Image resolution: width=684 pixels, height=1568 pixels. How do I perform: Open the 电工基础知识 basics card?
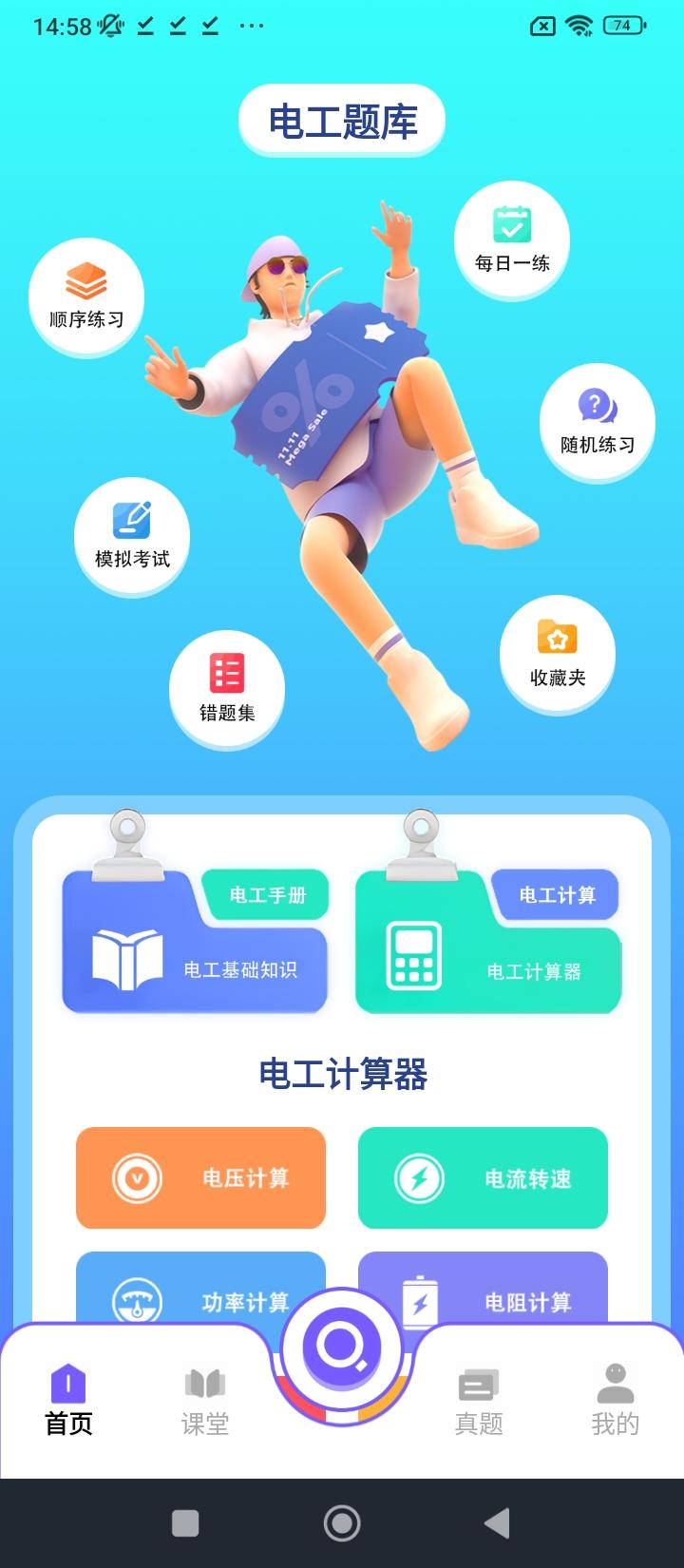pyautogui.click(x=194, y=969)
